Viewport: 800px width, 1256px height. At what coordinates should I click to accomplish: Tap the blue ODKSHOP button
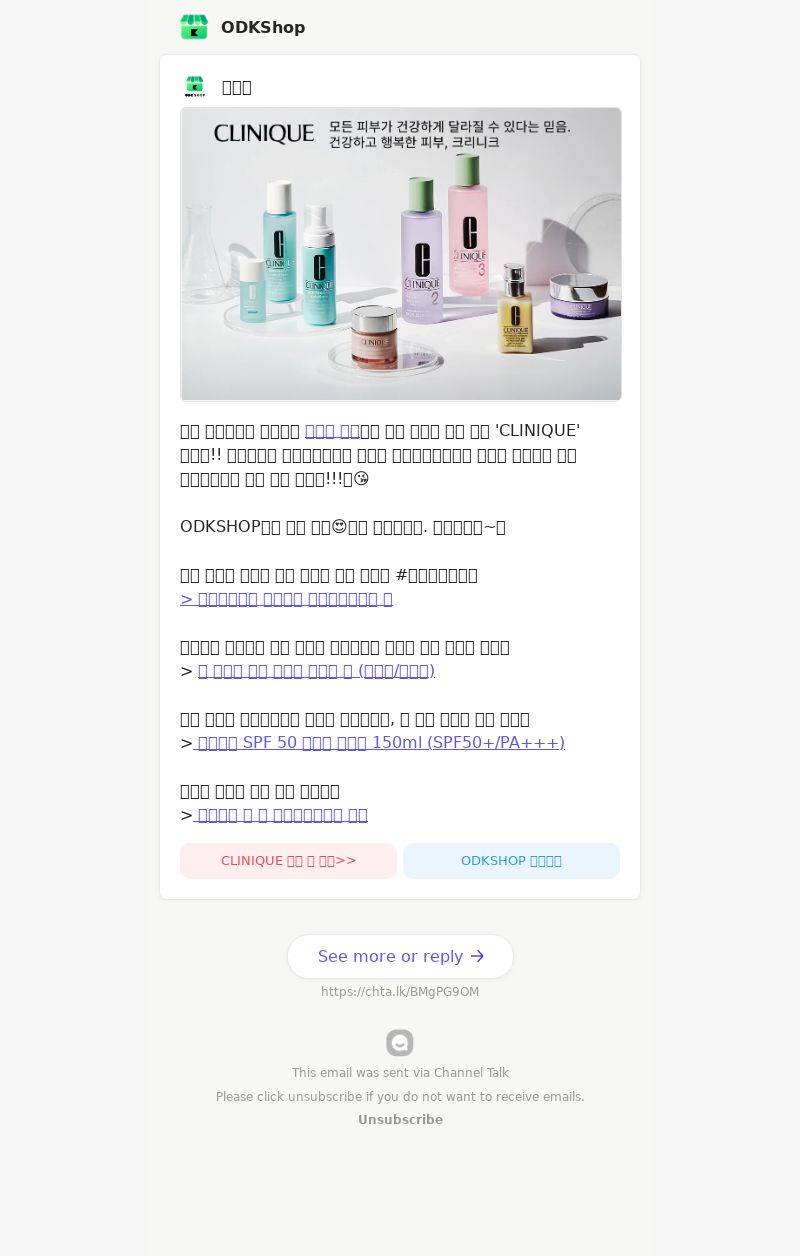click(511, 861)
